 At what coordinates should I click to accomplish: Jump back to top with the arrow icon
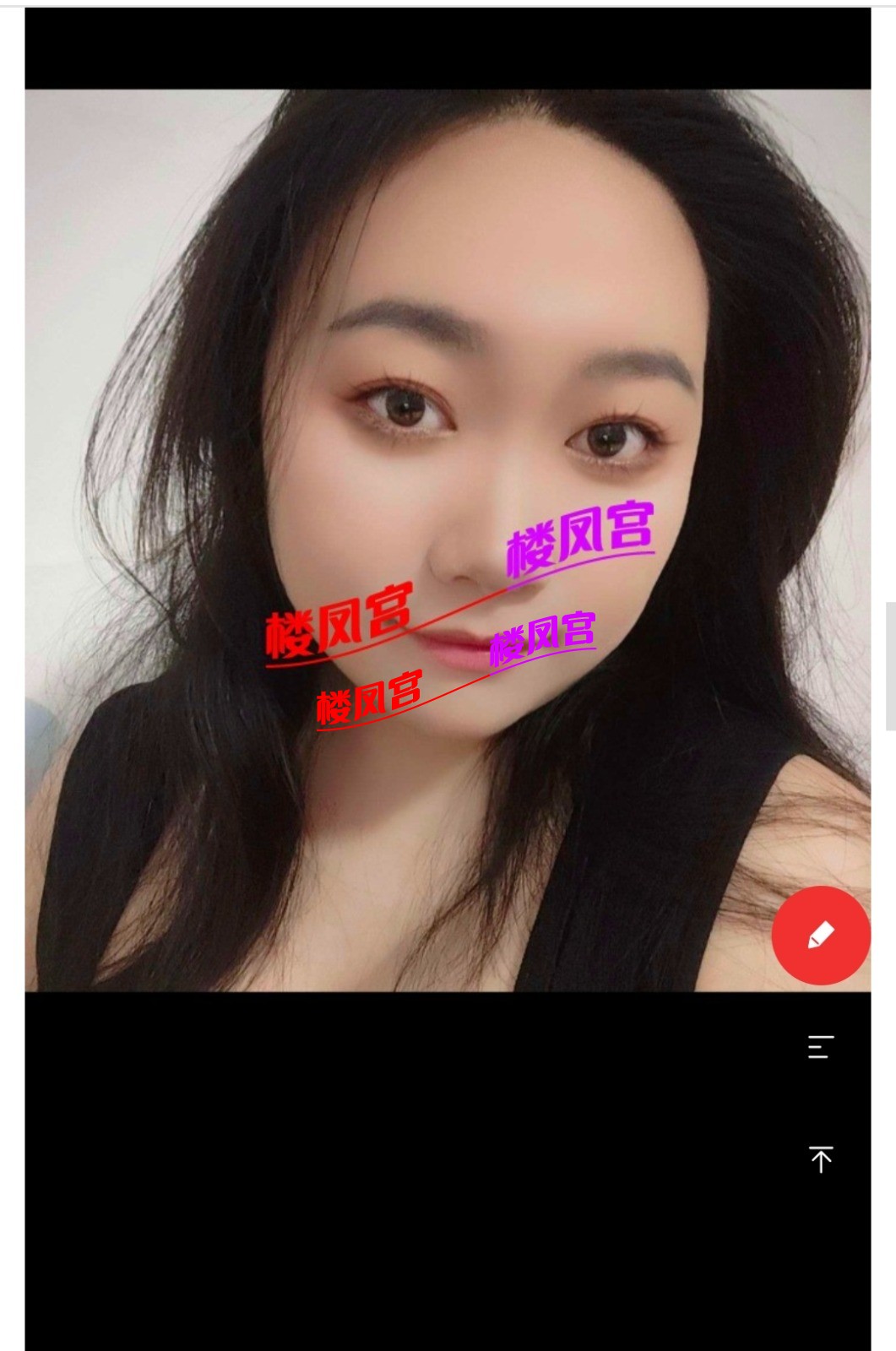coord(820,1158)
